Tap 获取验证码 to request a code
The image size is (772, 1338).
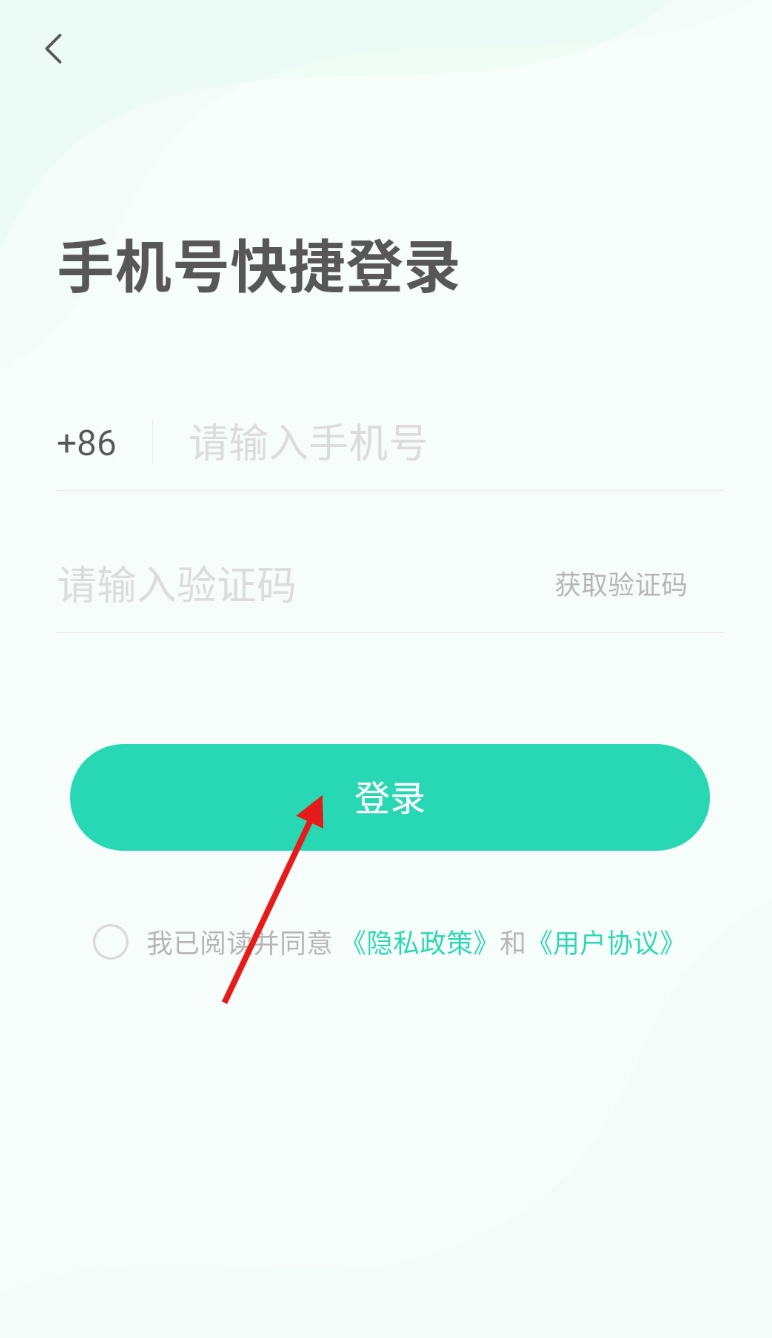(x=621, y=585)
